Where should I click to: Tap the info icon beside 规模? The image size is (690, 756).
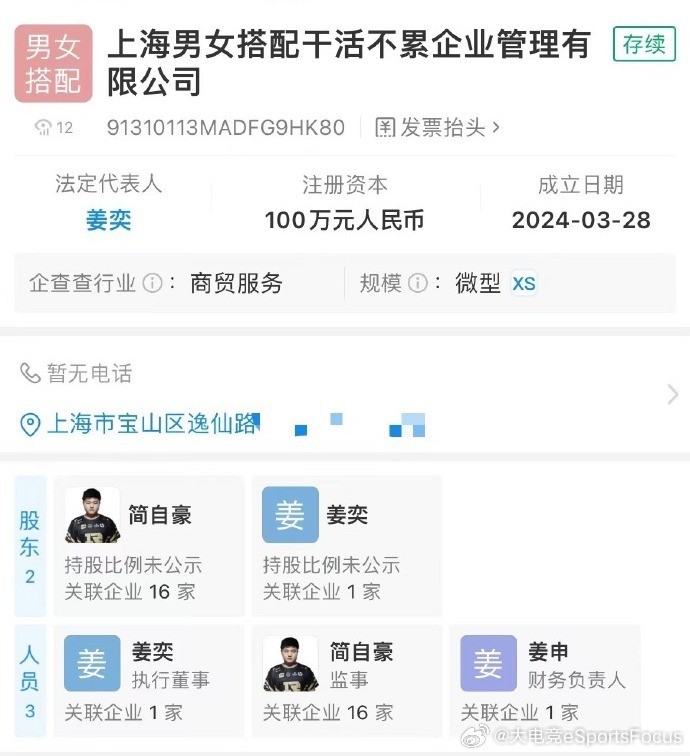pos(418,283)
